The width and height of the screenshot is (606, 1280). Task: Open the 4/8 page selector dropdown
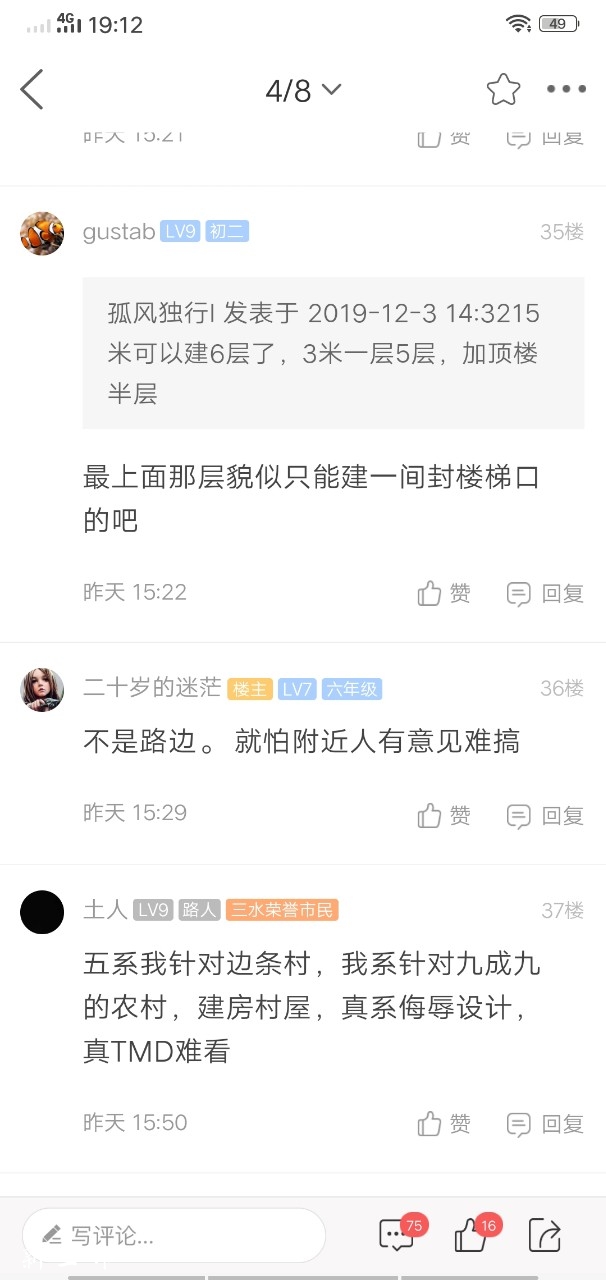click(303, 90)
